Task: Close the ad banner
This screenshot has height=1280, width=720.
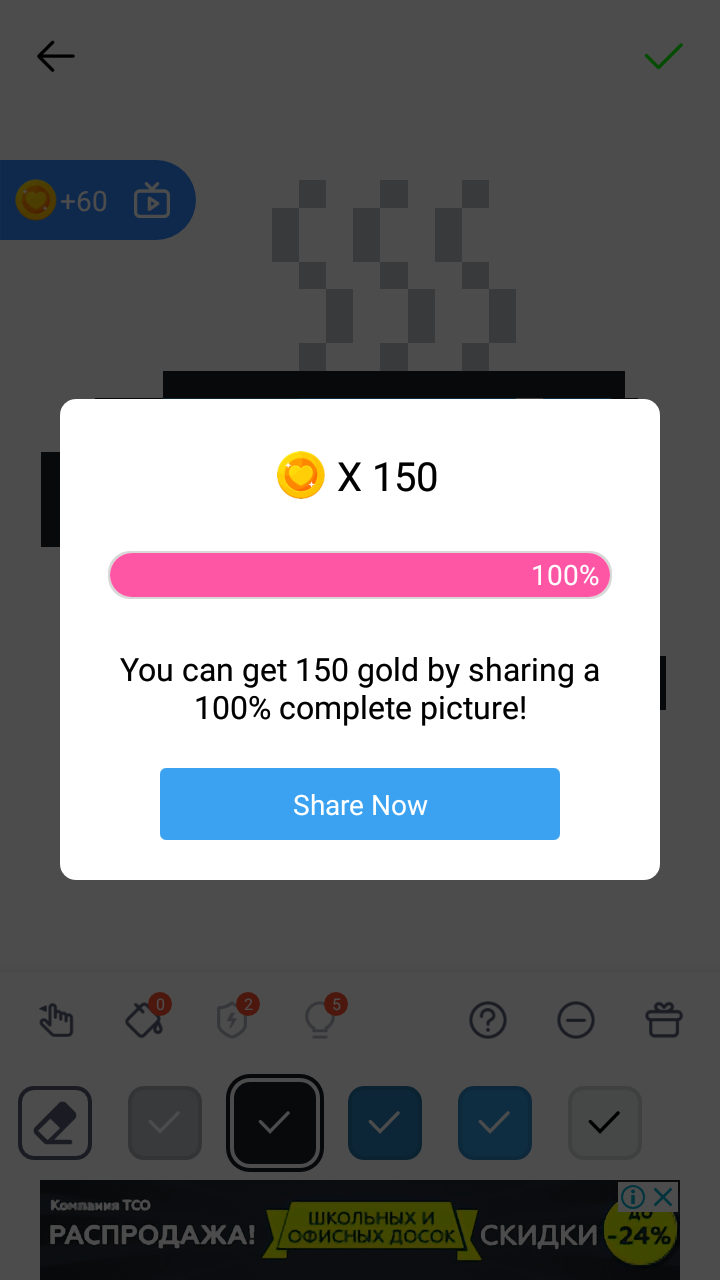Action: tap(663, 1196)
